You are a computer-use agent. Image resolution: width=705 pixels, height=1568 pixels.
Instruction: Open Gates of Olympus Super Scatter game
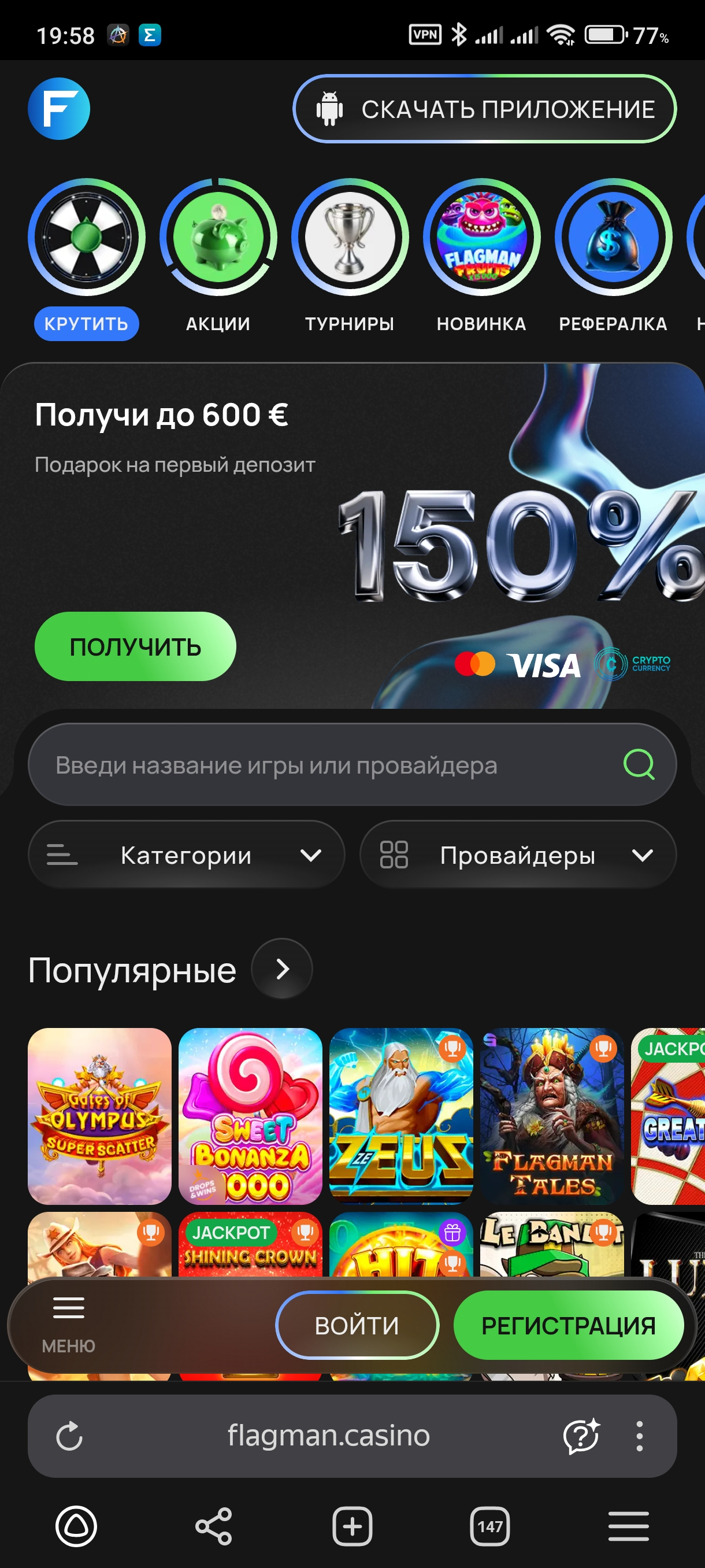point(100,1116)
